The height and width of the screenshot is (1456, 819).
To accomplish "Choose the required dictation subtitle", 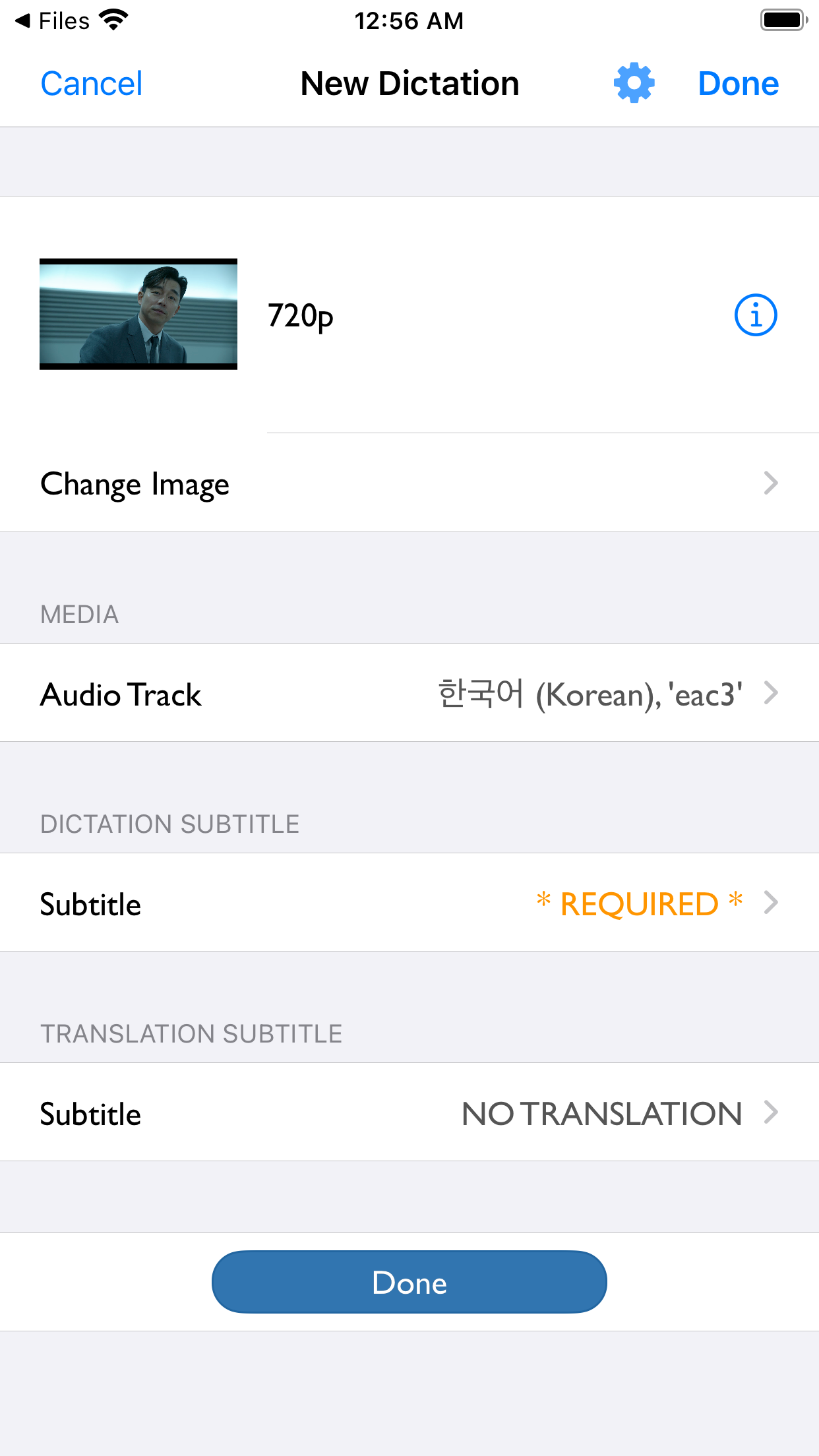I will coord(409,903).
